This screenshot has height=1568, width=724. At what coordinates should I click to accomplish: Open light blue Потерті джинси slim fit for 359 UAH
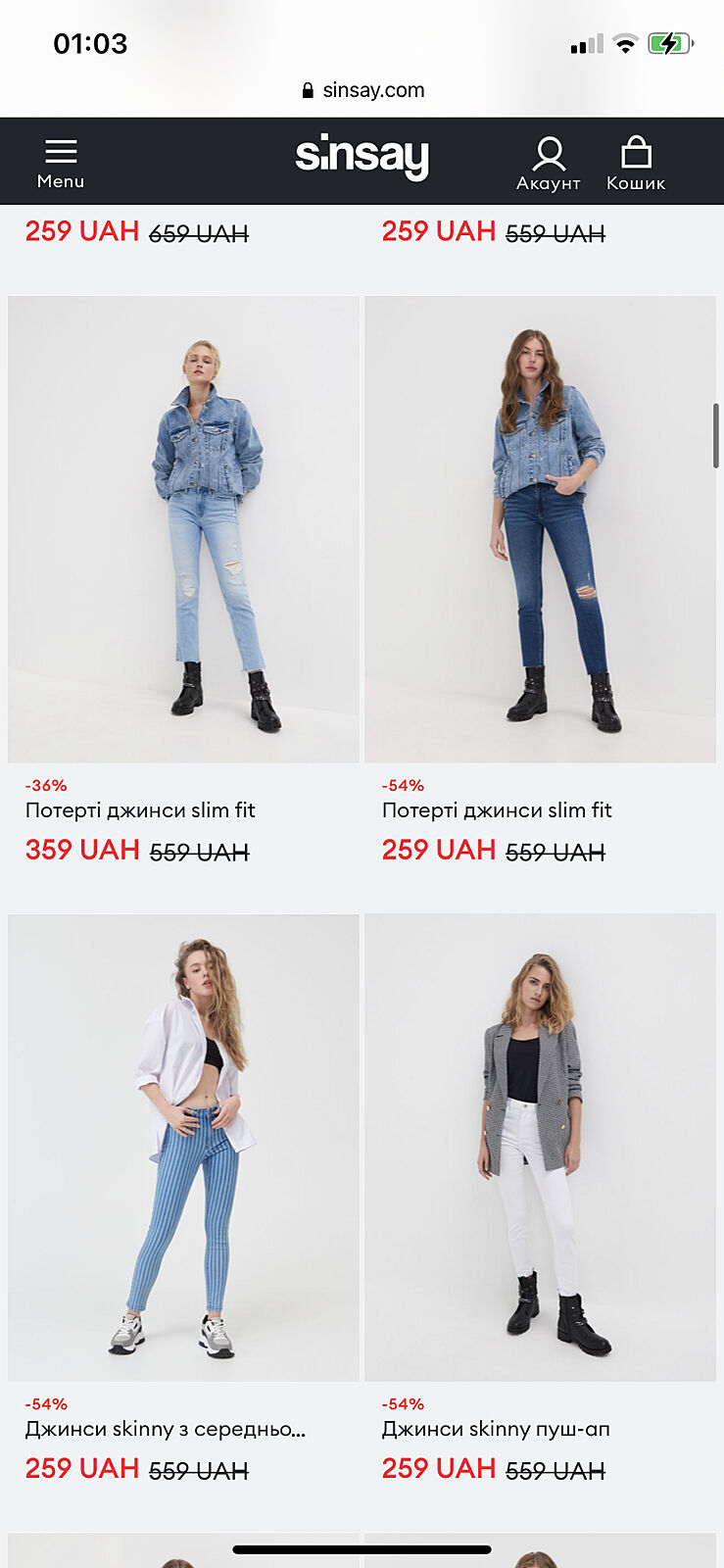[x=184, y=529]
